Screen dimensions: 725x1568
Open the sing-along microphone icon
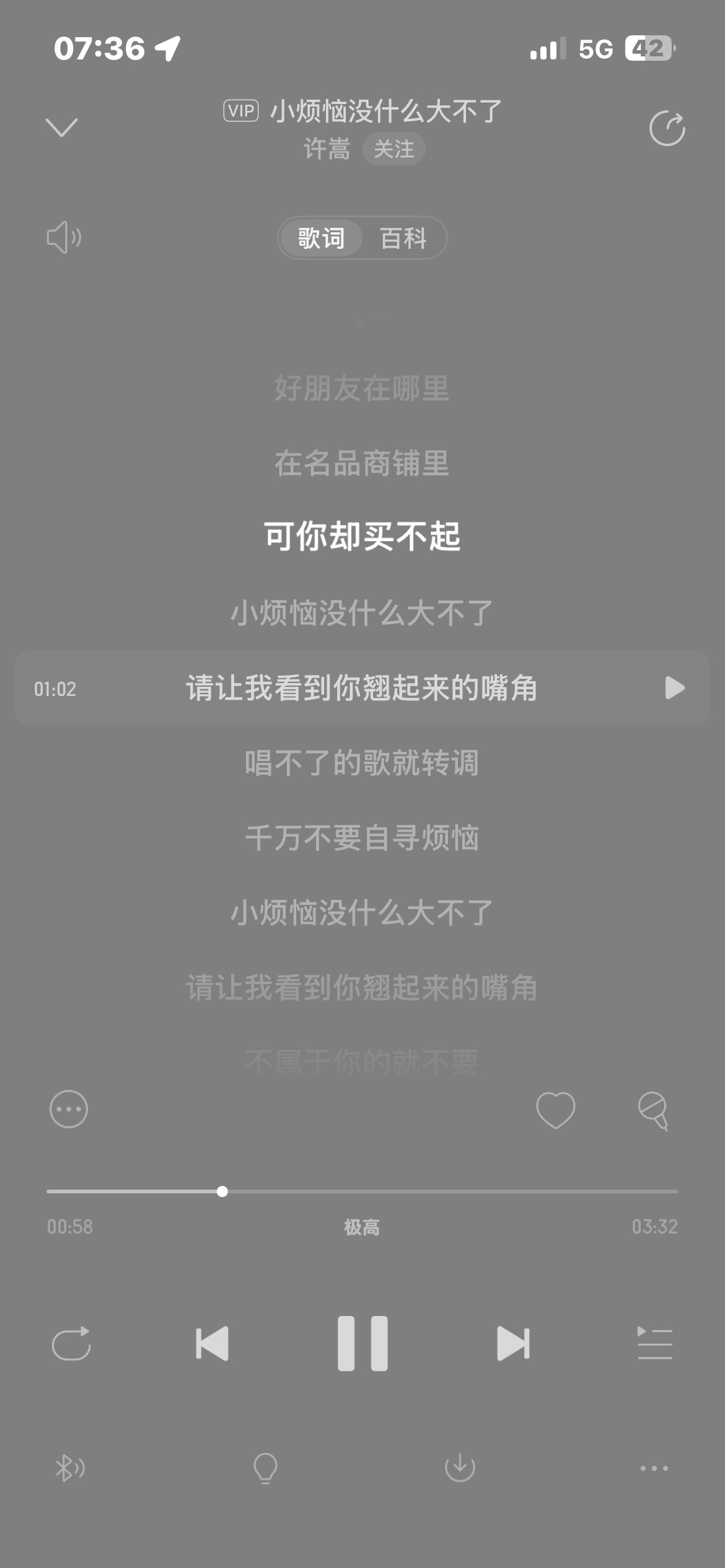[654, 1111]
